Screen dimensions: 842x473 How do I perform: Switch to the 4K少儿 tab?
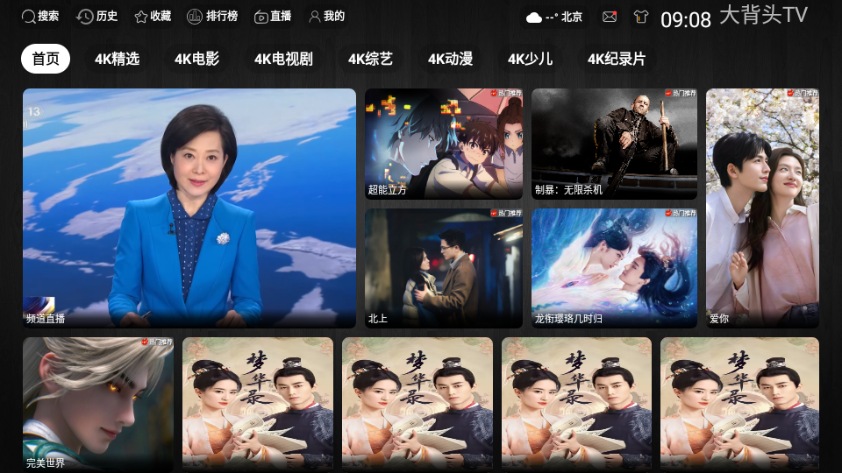[530, 59]
